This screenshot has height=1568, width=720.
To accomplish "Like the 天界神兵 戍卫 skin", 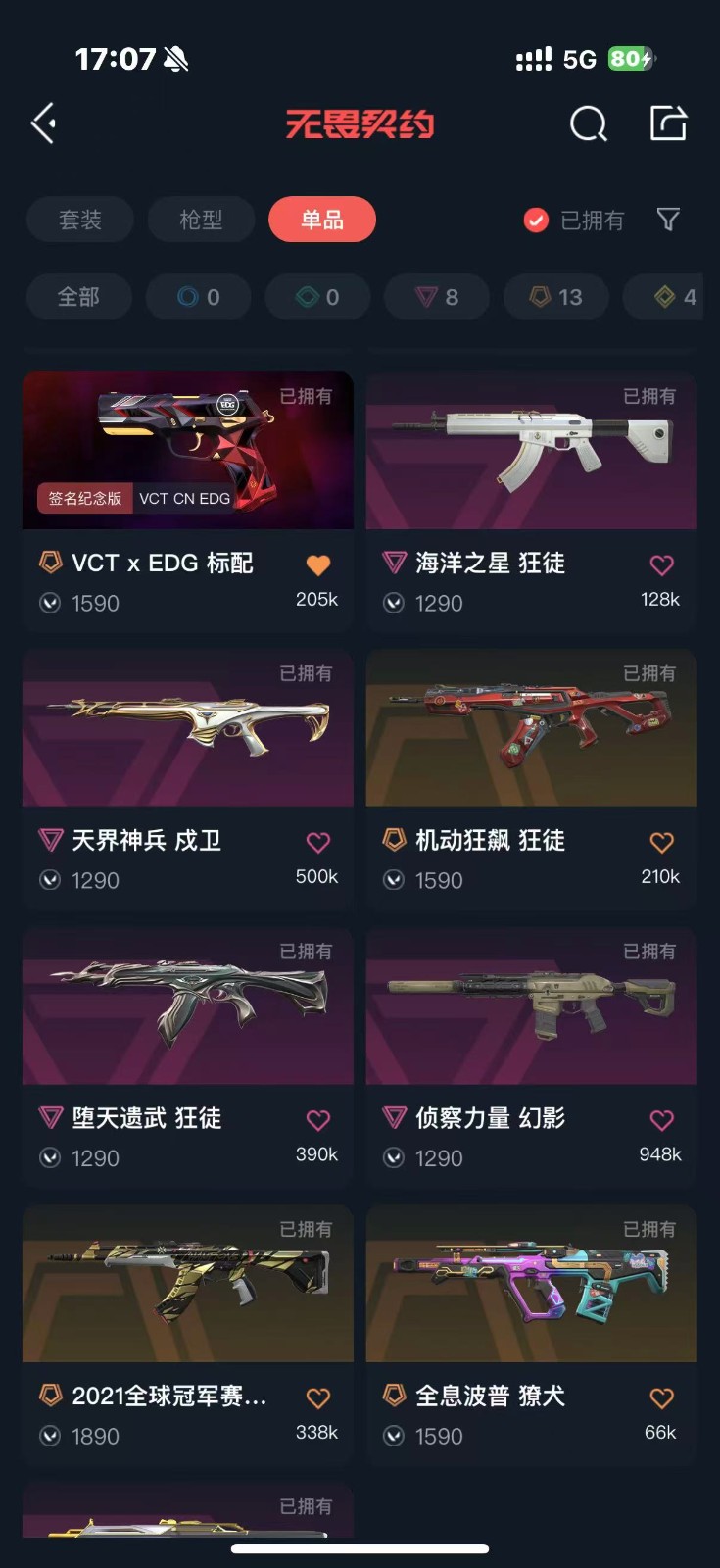I will coord(318,843).
